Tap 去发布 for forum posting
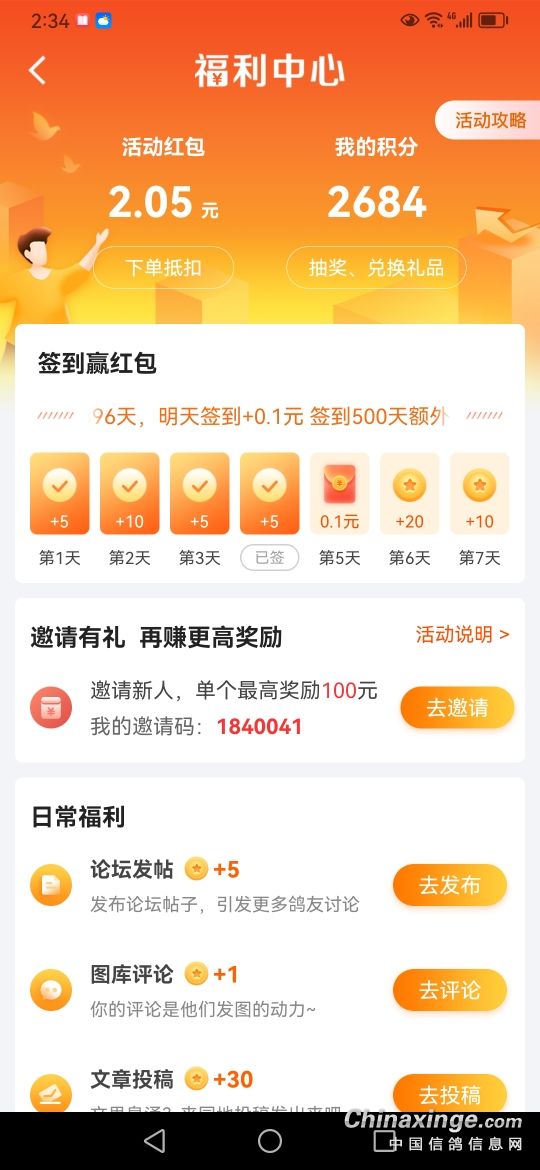Image resolution: width=540 pixels, height=1170 pixels. [x=450, y=886]
